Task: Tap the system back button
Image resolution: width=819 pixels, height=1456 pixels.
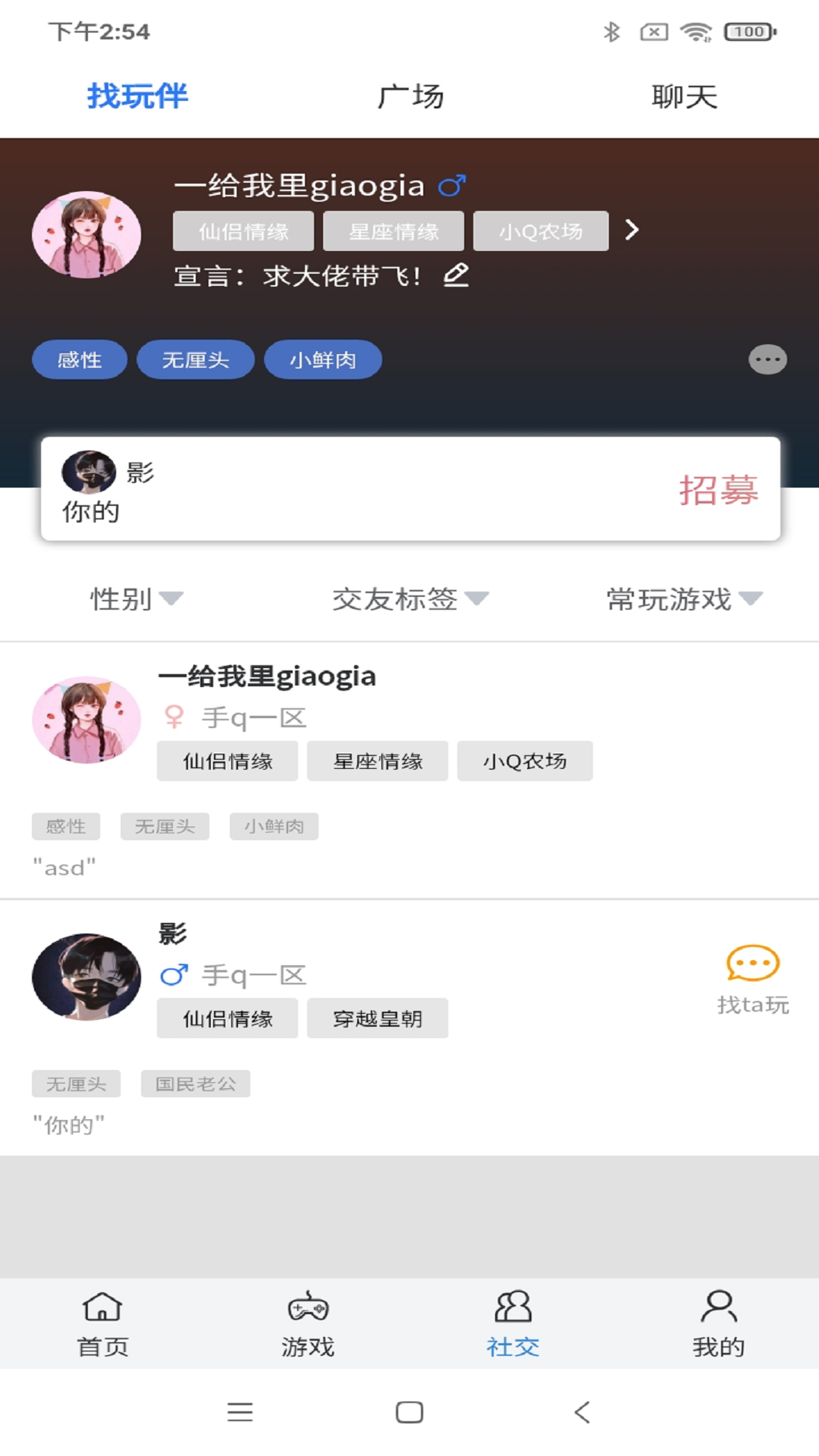Action: pos(582,1412)
